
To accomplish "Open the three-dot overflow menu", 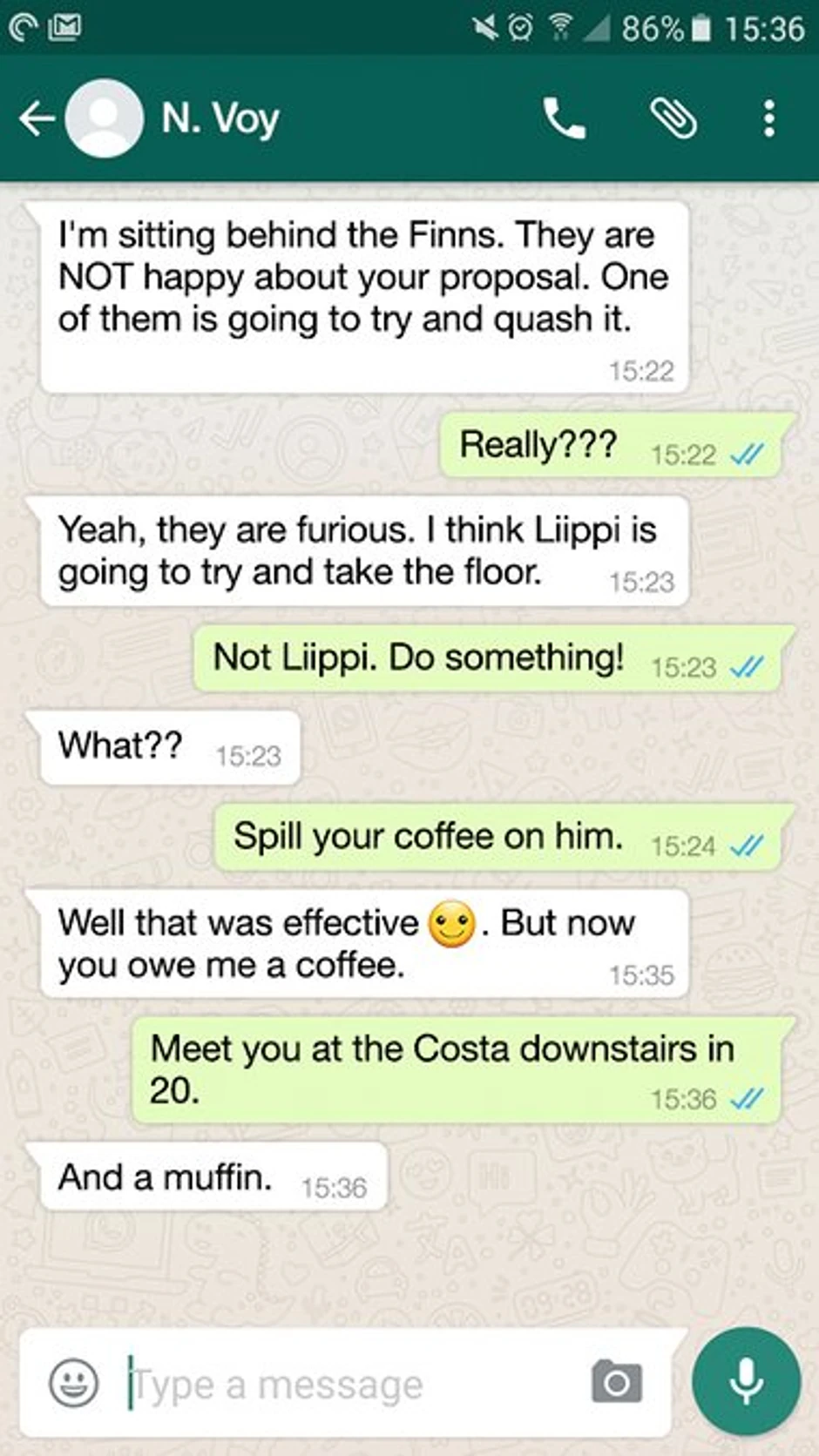I will (x=768, y=118).
